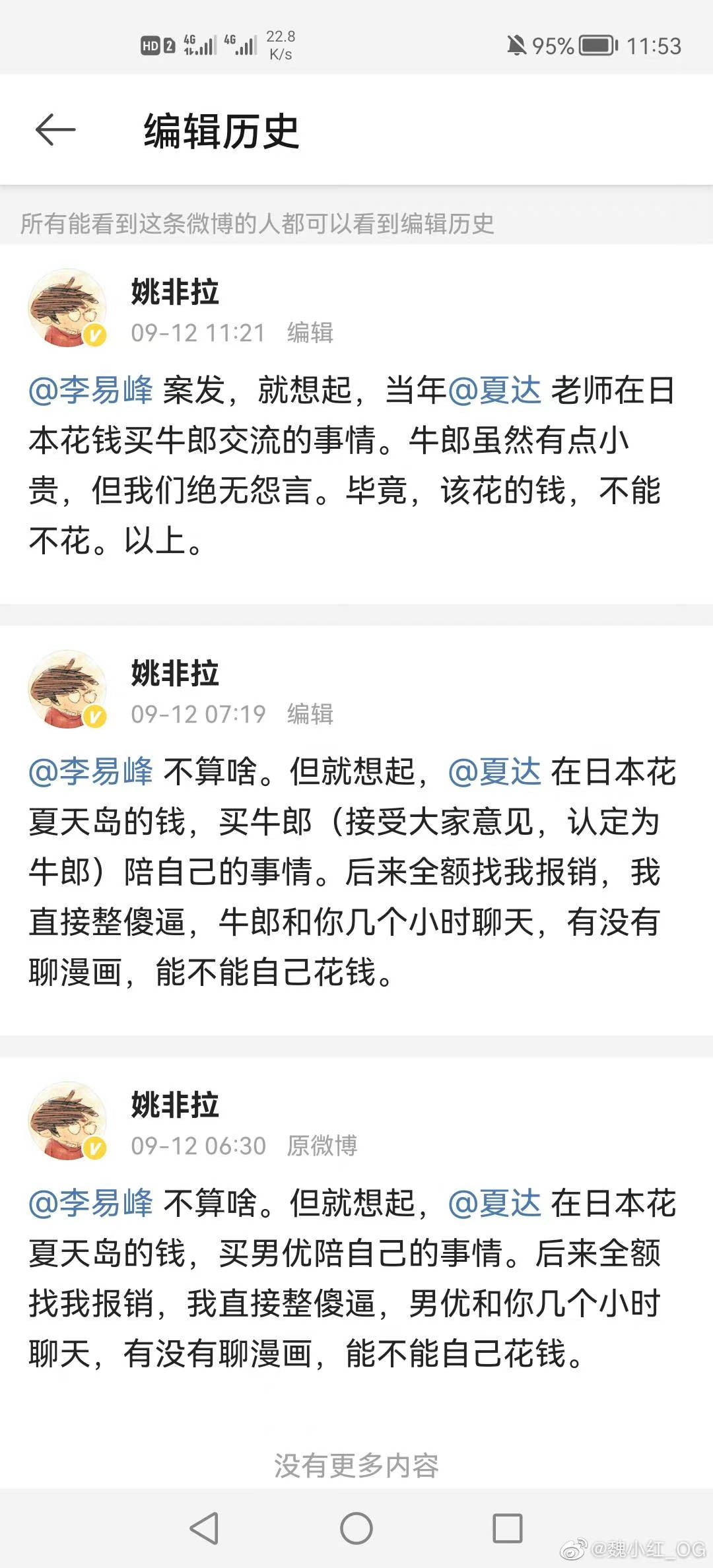
Task: Open @夏达 mention in 11:21 edit
Action: click(x=494, y=390)
